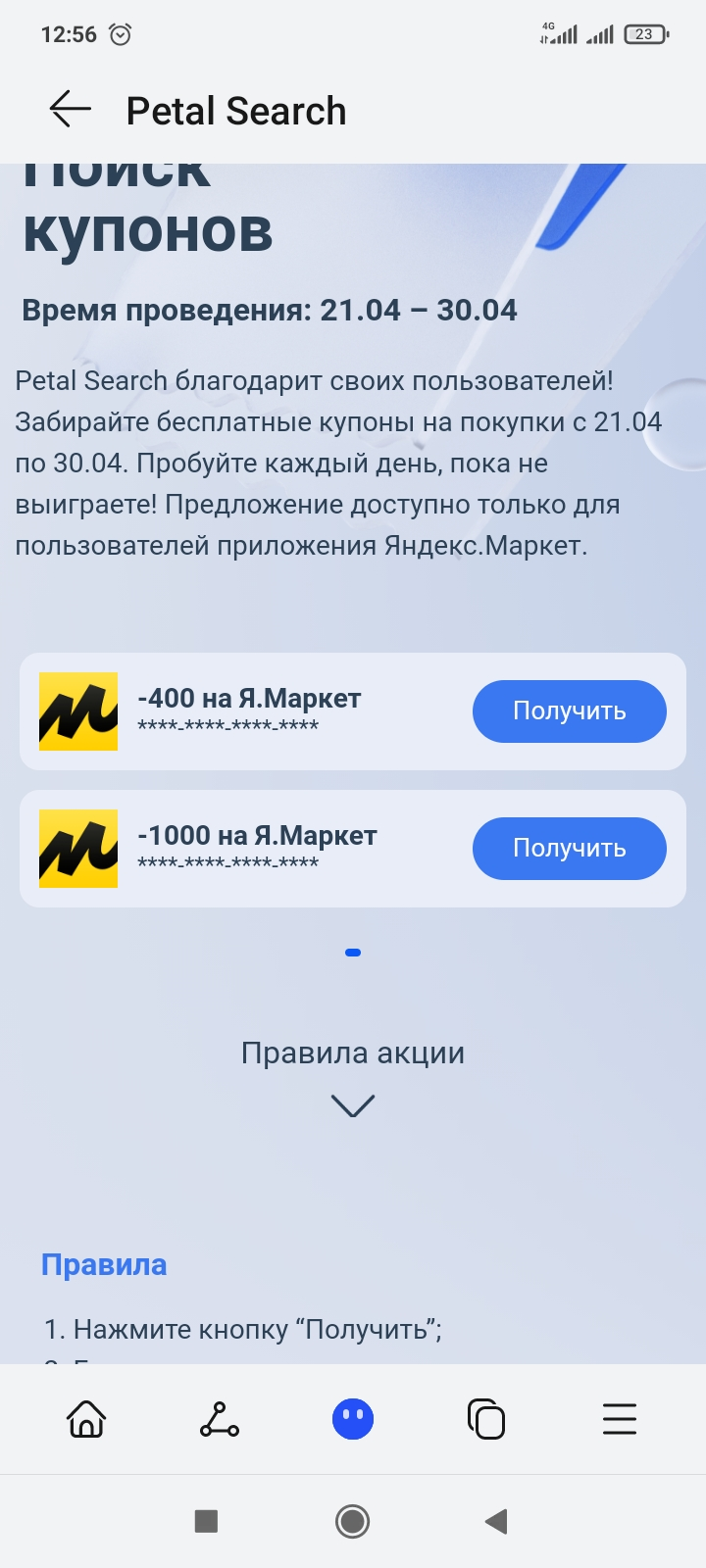Go back using the Petal Search arrow
The width and height of the screenshot is (706, 1568).
click(x=70, y=110)
